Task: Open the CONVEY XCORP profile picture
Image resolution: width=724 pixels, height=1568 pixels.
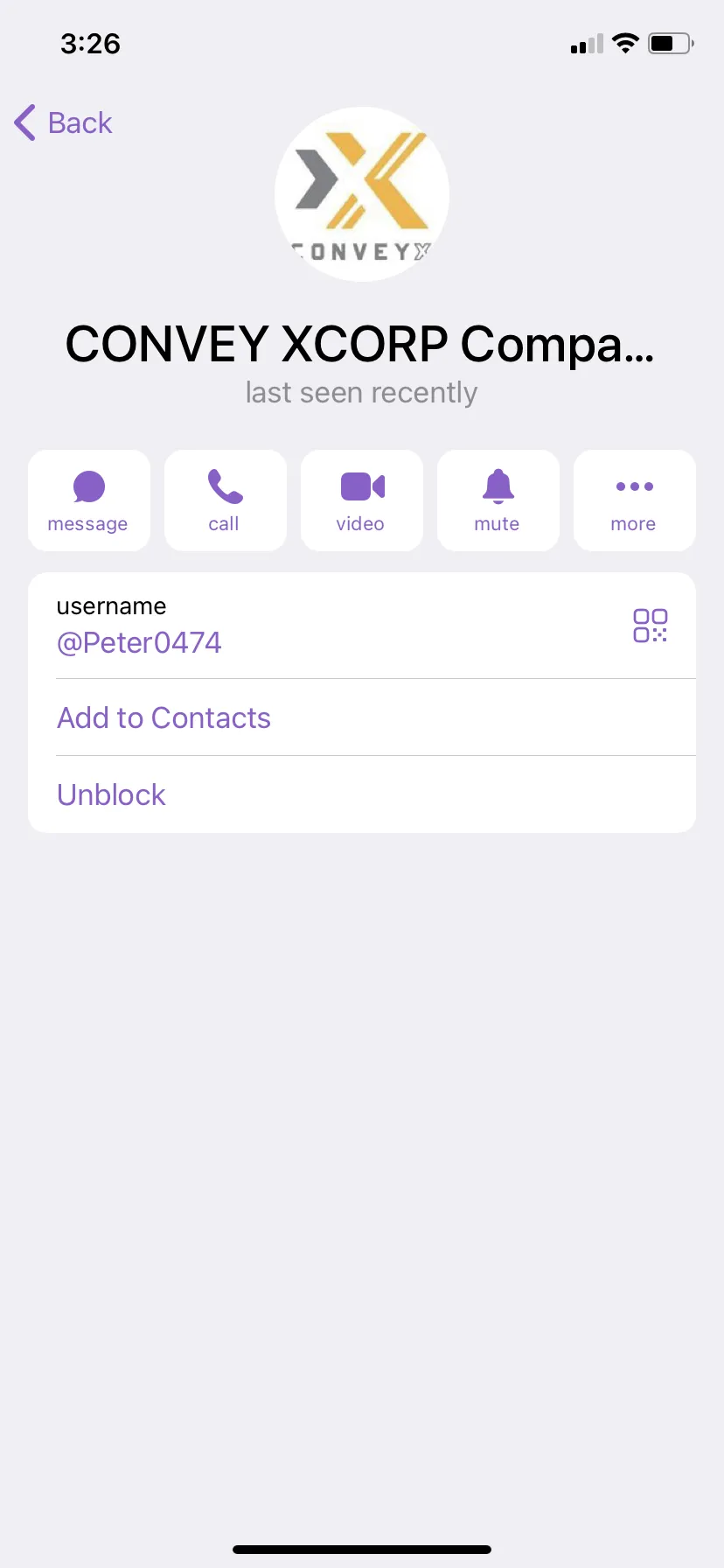Action: point(362,194)
